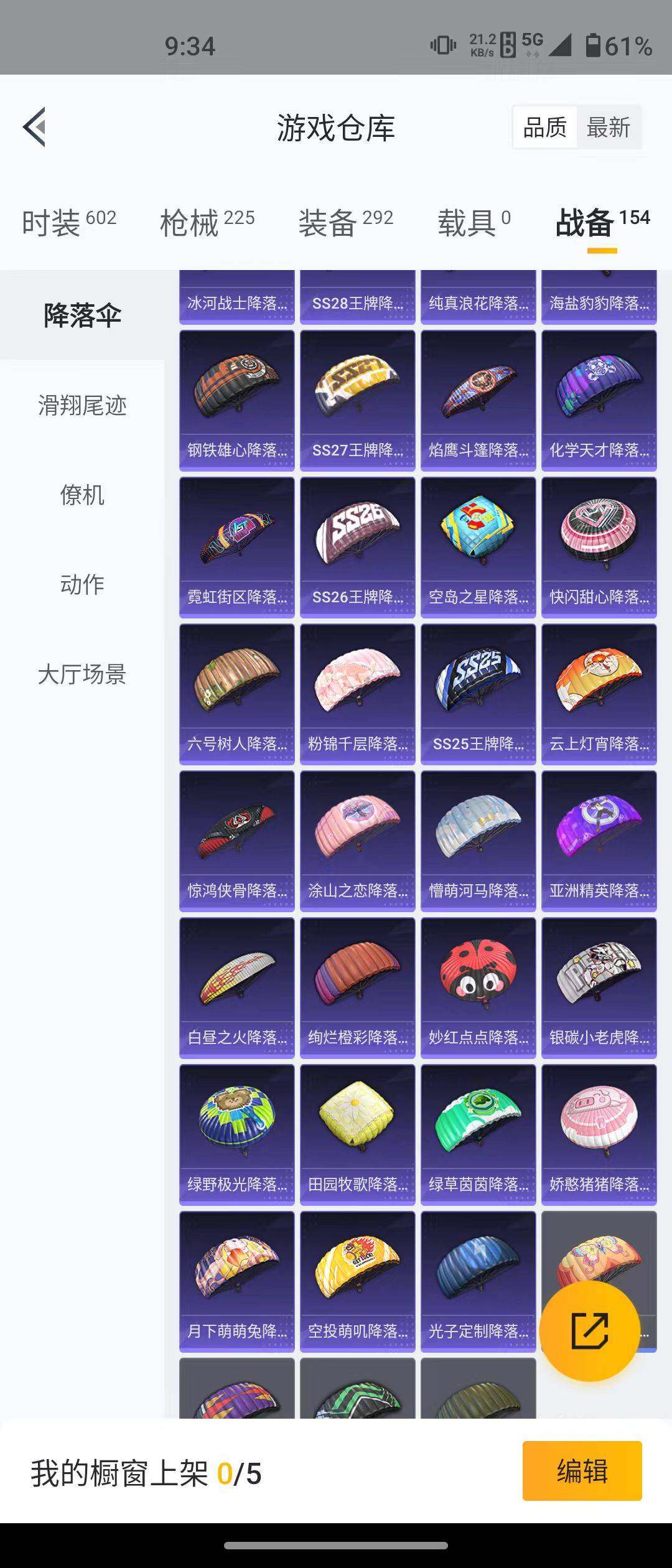Switch sorting back to 品质 mode
This screenshot has width=672, height=1568.
coord(545,127)
